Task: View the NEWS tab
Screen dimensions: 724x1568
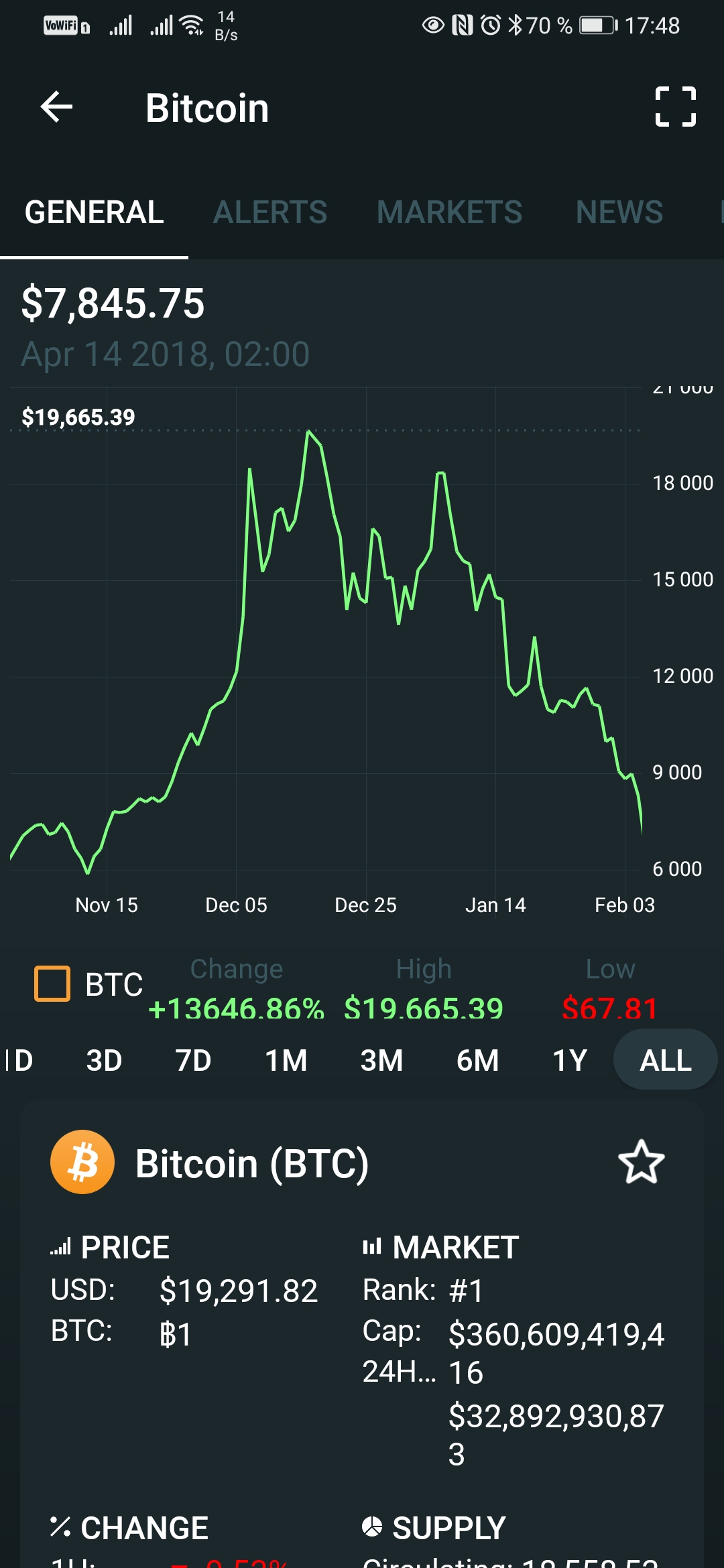Action: [619, 212]
